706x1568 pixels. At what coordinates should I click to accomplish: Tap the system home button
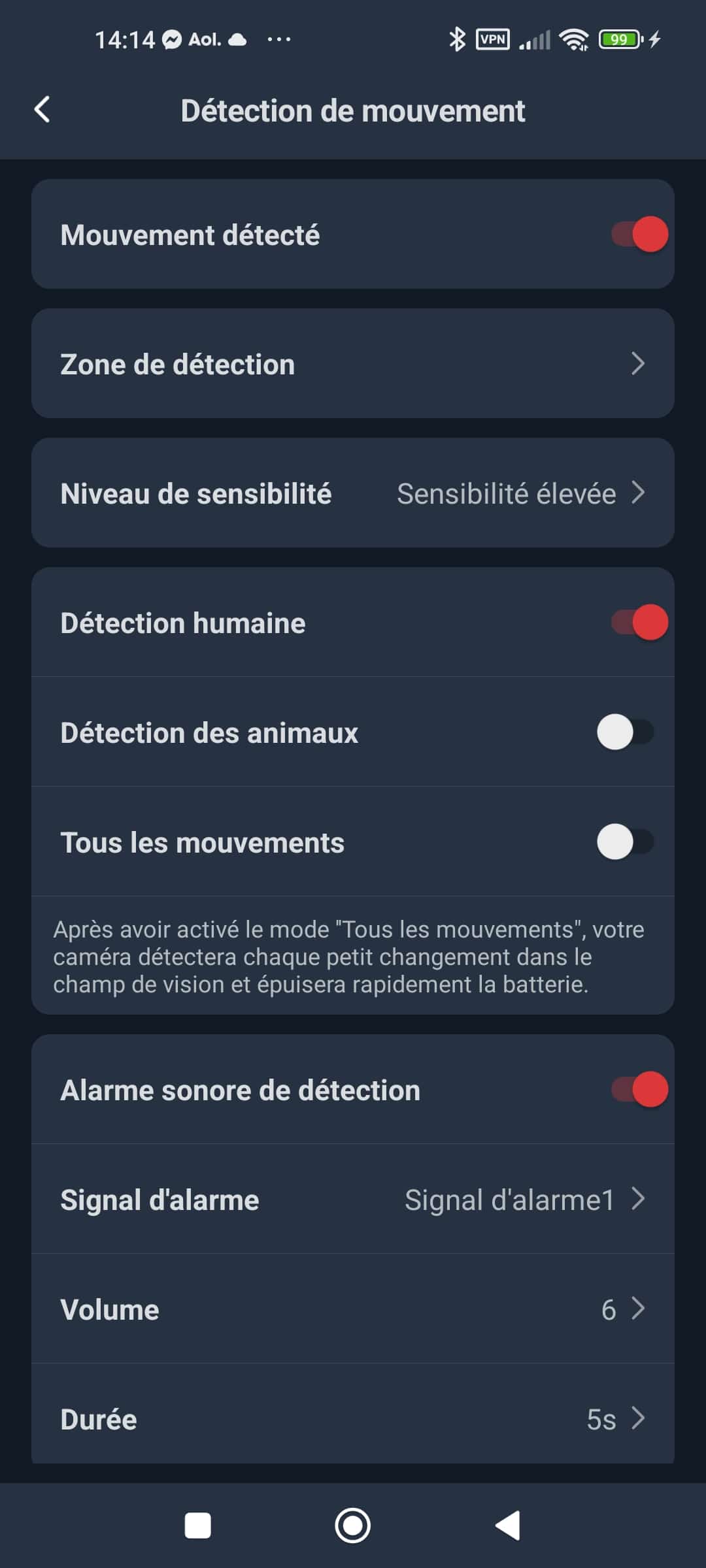tap(353, 1526)
